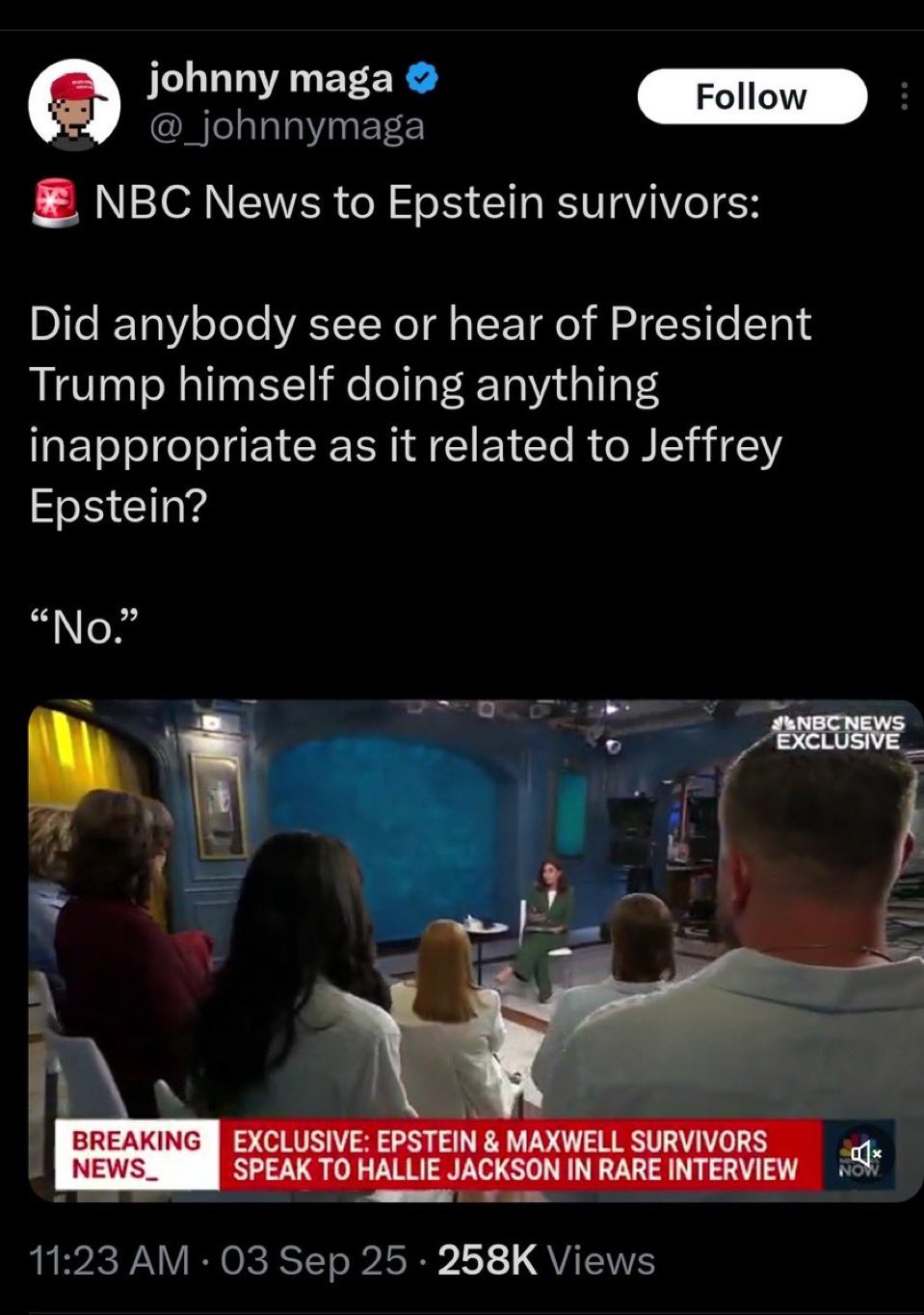Image resolution: width=924 pixels, height=1315 pixels.
Task: Unmute the video sound
Action: tap(859, 1152)
